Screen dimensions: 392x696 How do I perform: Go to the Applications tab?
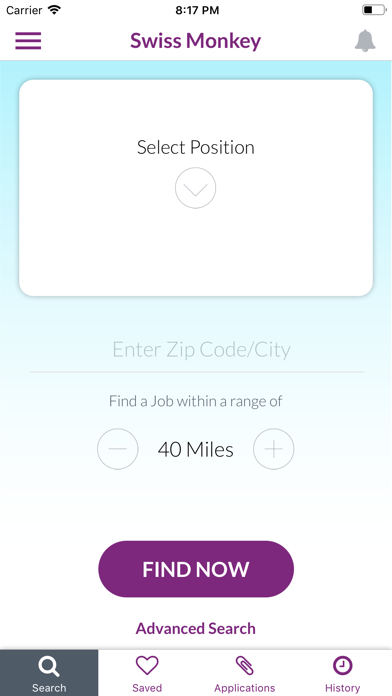[x=245, y=673]
